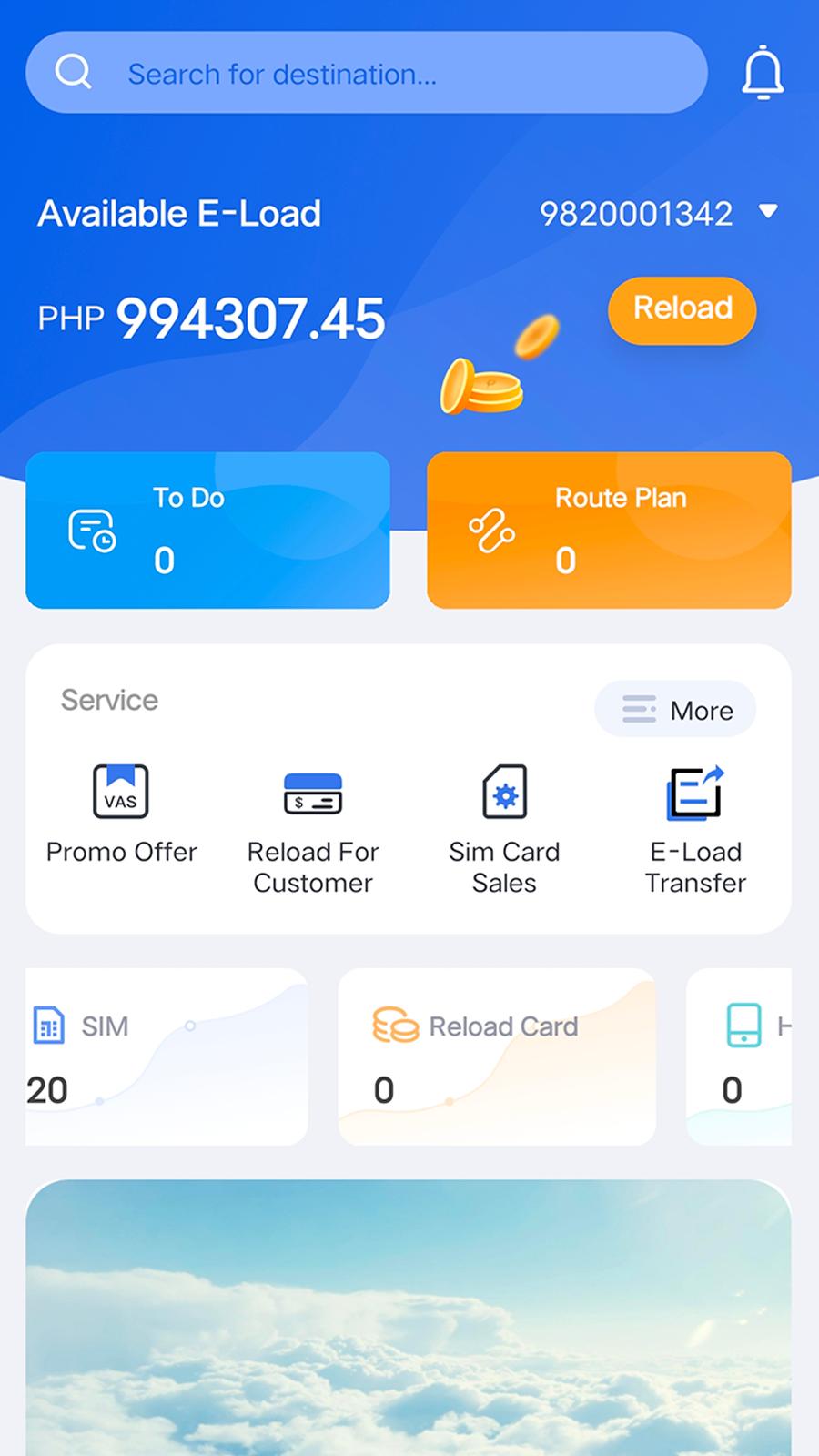Select Reload For Customer

click(x=313, y=830)
